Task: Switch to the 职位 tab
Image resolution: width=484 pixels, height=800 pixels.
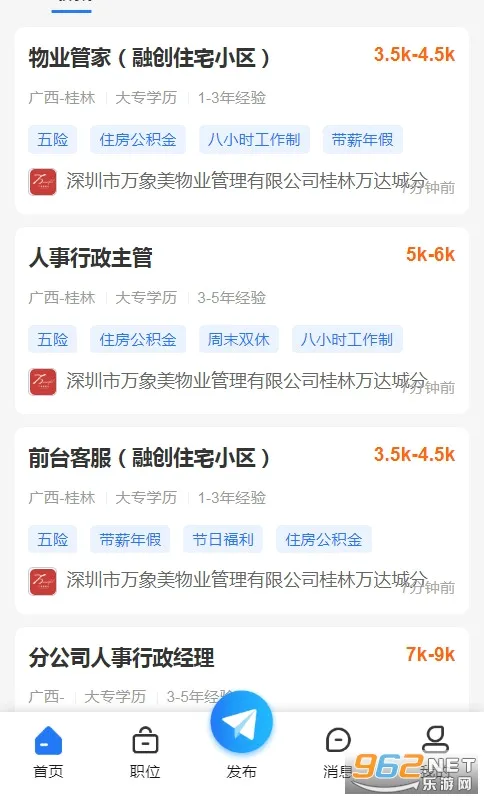Action: [145, 753]
